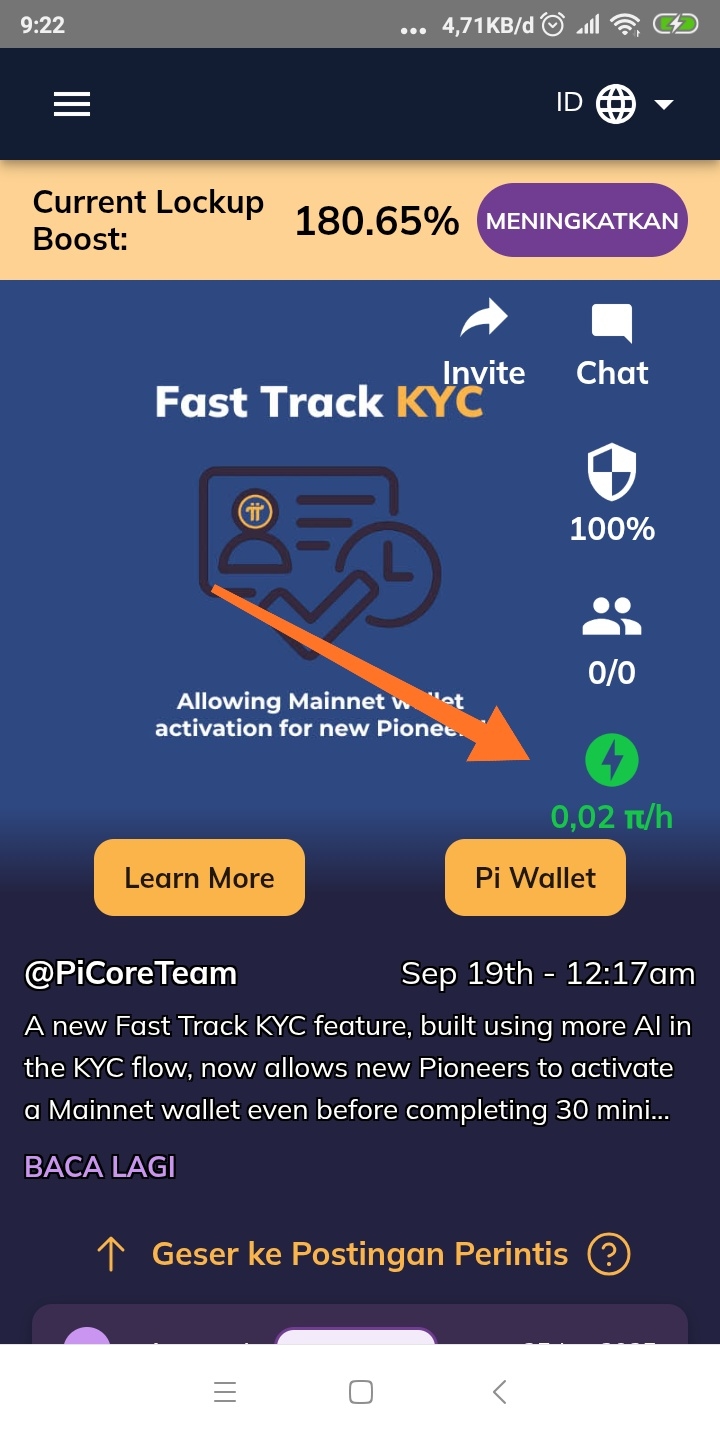Screen dimensions: 720x1440
Task: Go back using the system back button
Action: pos(500,1392)
